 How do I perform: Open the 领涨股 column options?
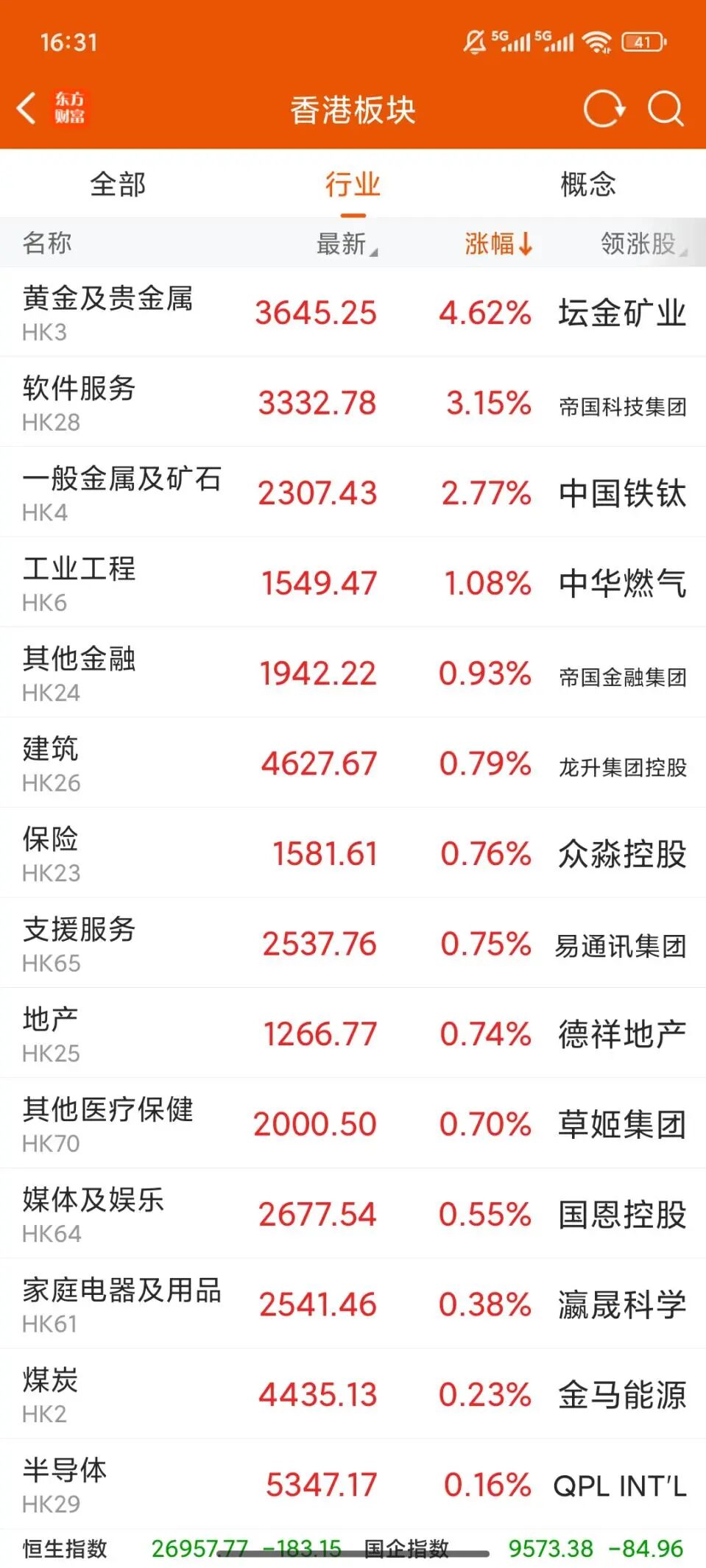pyautogui.click(x=642, y=243)
